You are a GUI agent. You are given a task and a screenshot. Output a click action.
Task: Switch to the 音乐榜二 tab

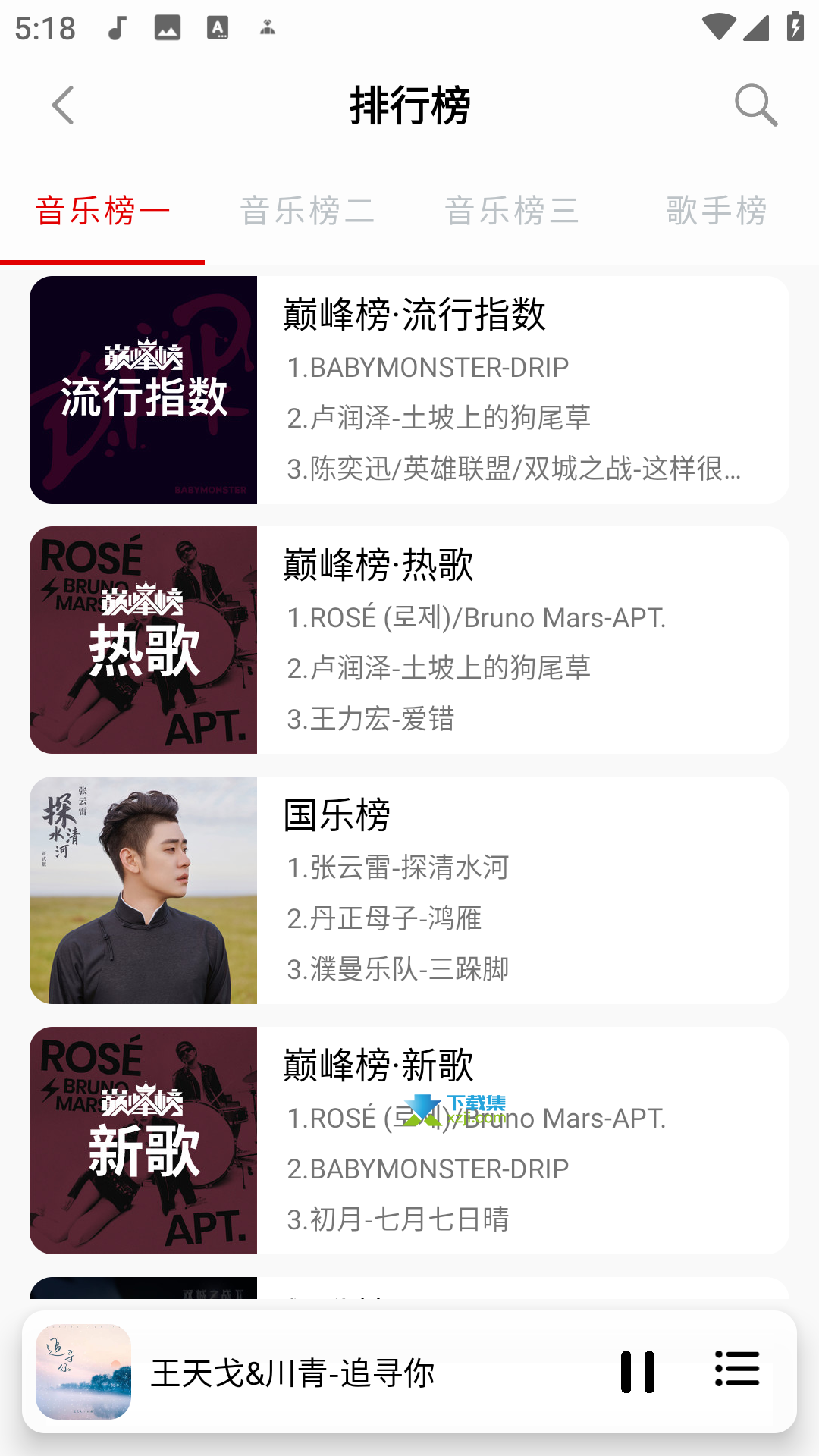pyautogui.click(x=307, y=211)
